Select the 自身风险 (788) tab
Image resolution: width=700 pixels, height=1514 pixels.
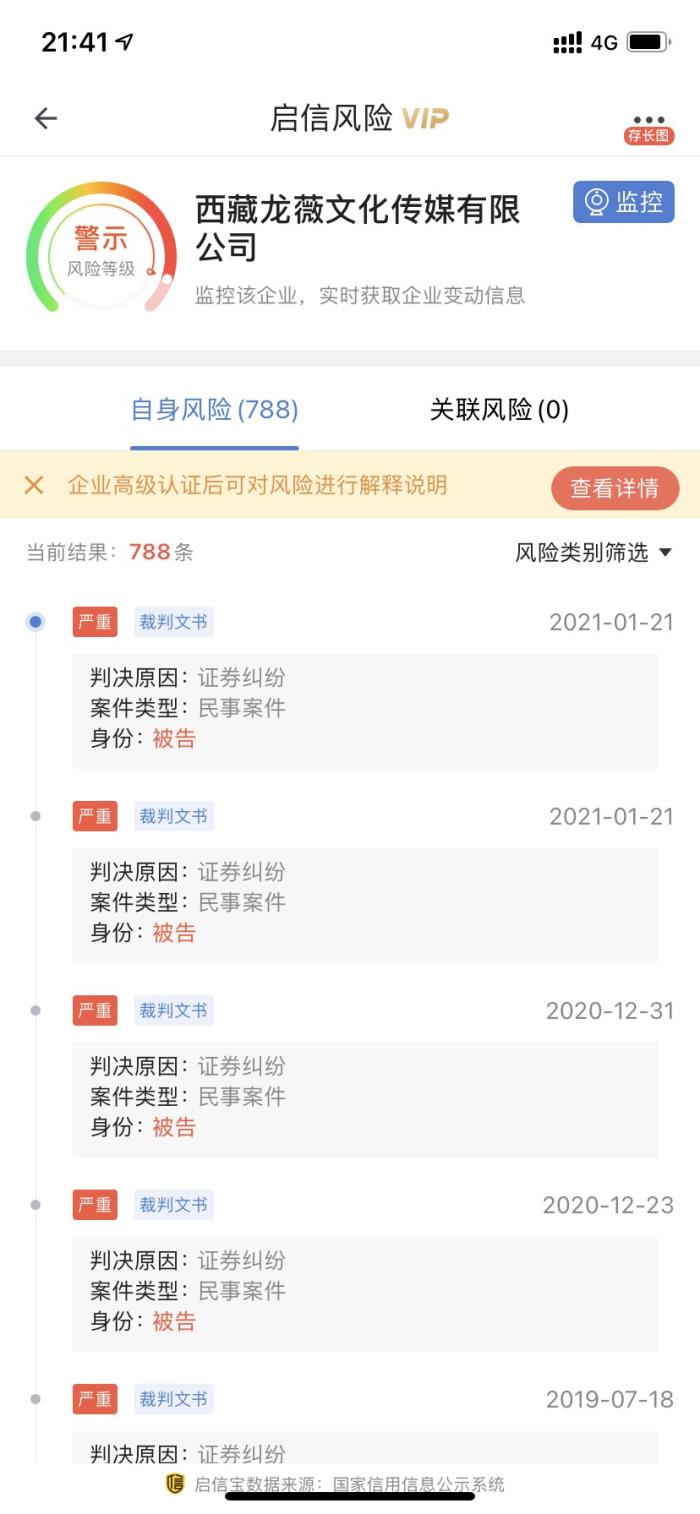(214, 410)
